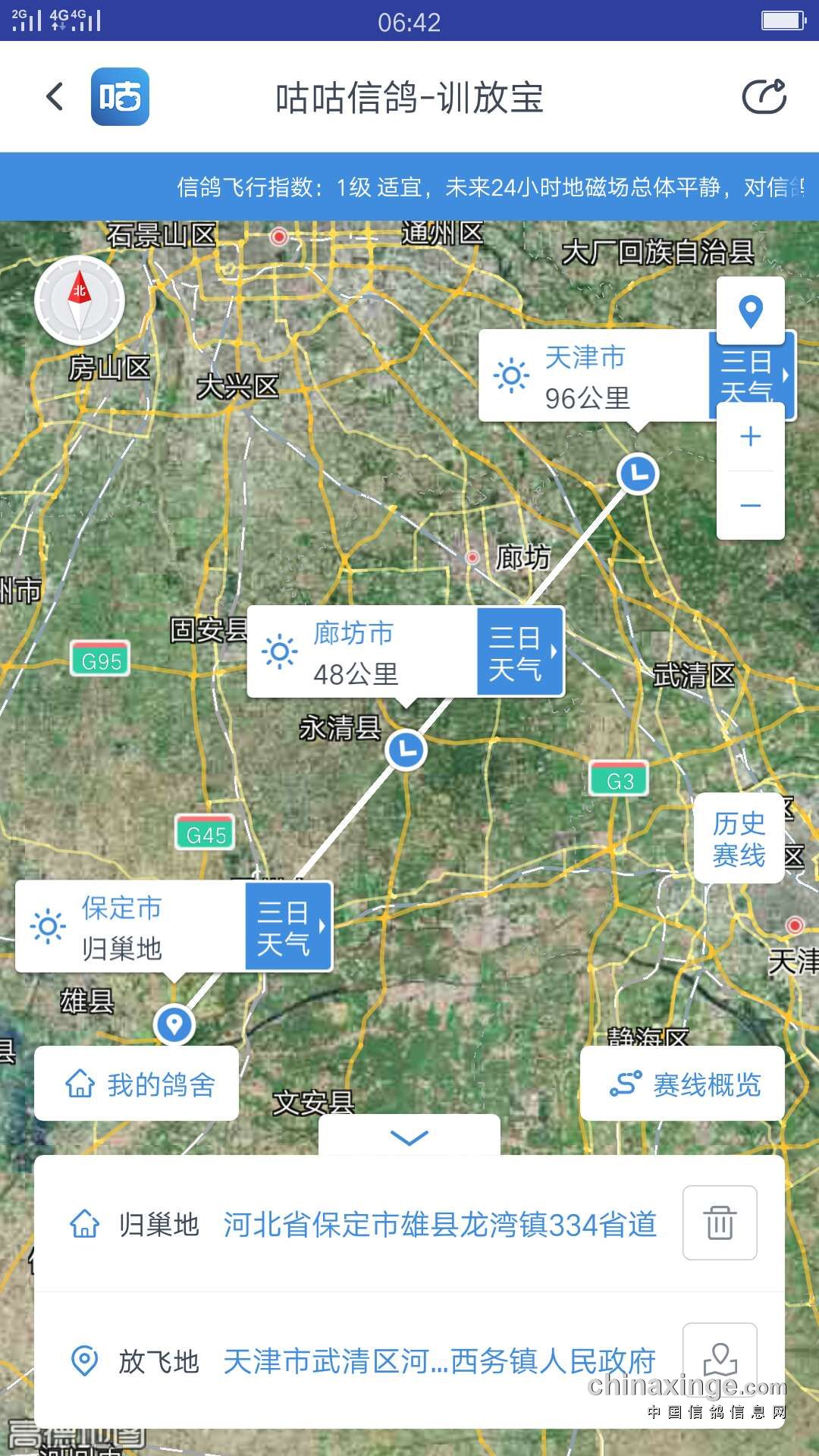Image resolution: width=819 pixels, height=1456 pixels.
Task: Open three-day weather for 保定市
Action: [288, 926]
